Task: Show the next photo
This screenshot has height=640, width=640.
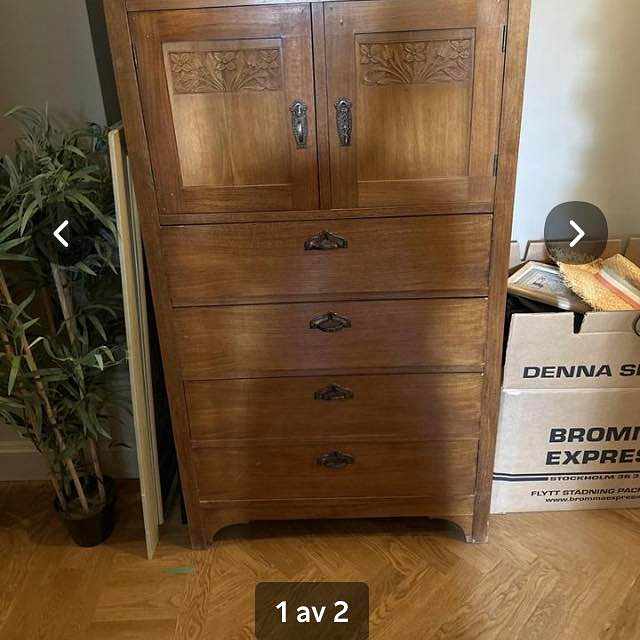Action: pyautogui.click(x=576, y=234)
